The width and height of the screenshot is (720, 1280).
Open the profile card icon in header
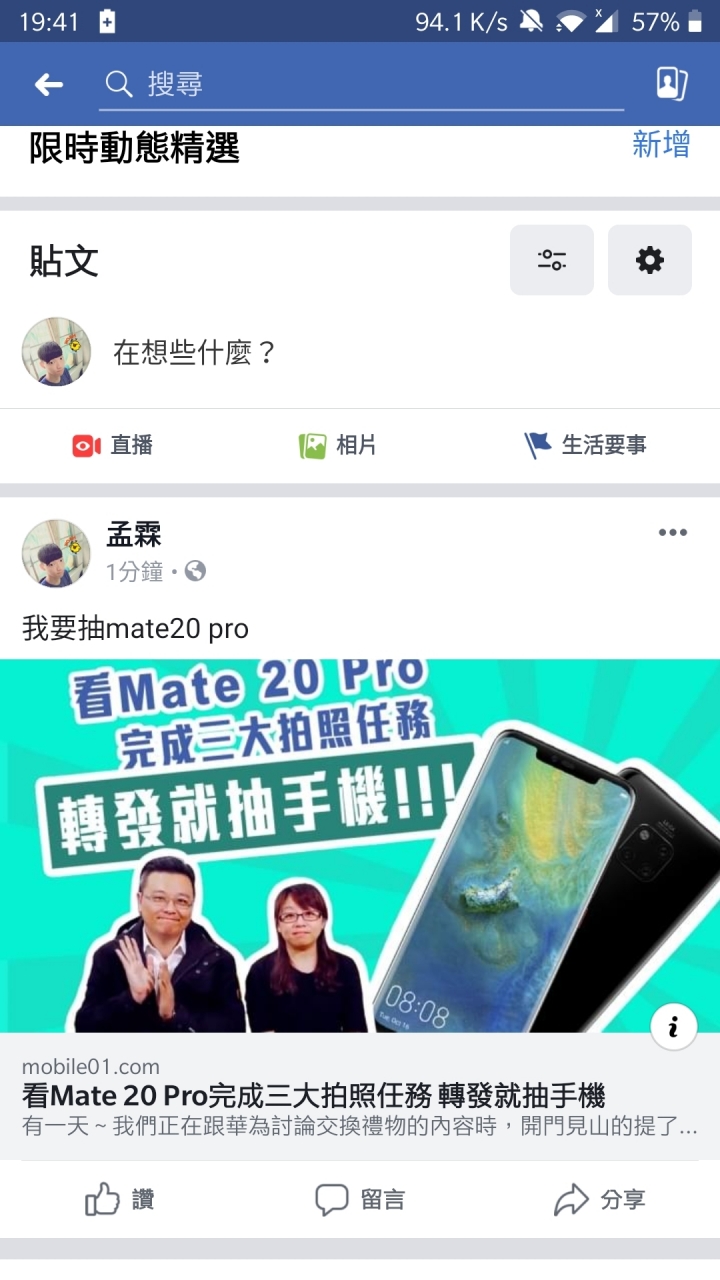[x=671, y=84]
